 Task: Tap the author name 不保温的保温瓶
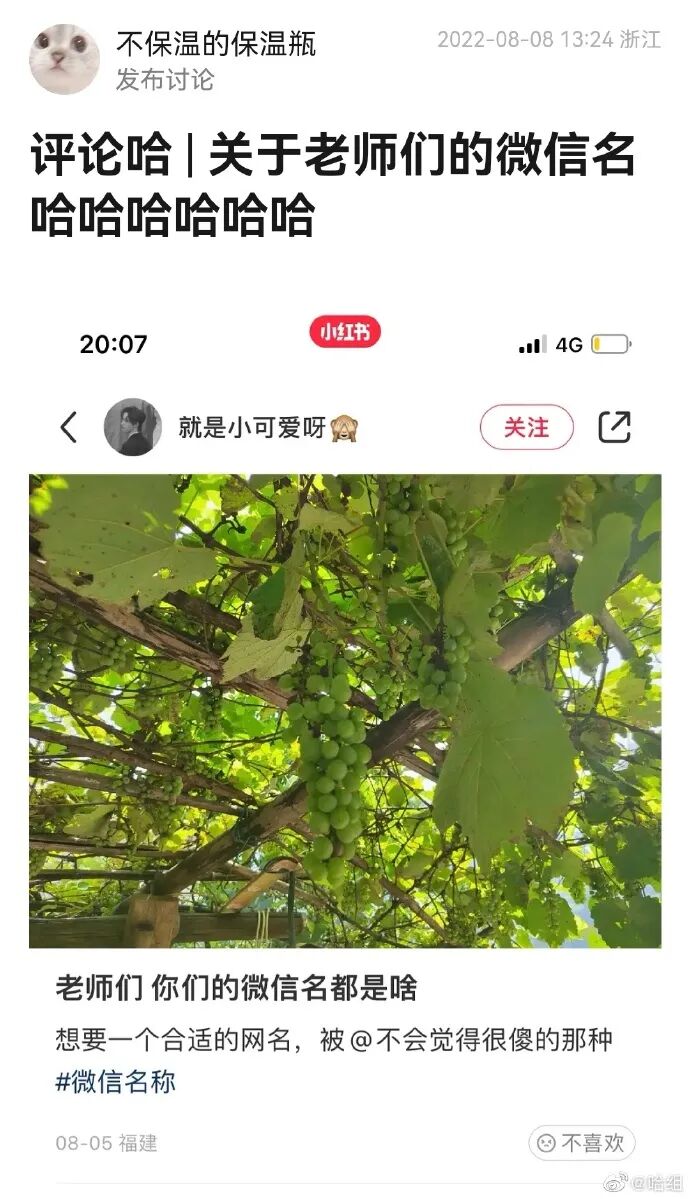pyautogui.click(x=216, y=44)
